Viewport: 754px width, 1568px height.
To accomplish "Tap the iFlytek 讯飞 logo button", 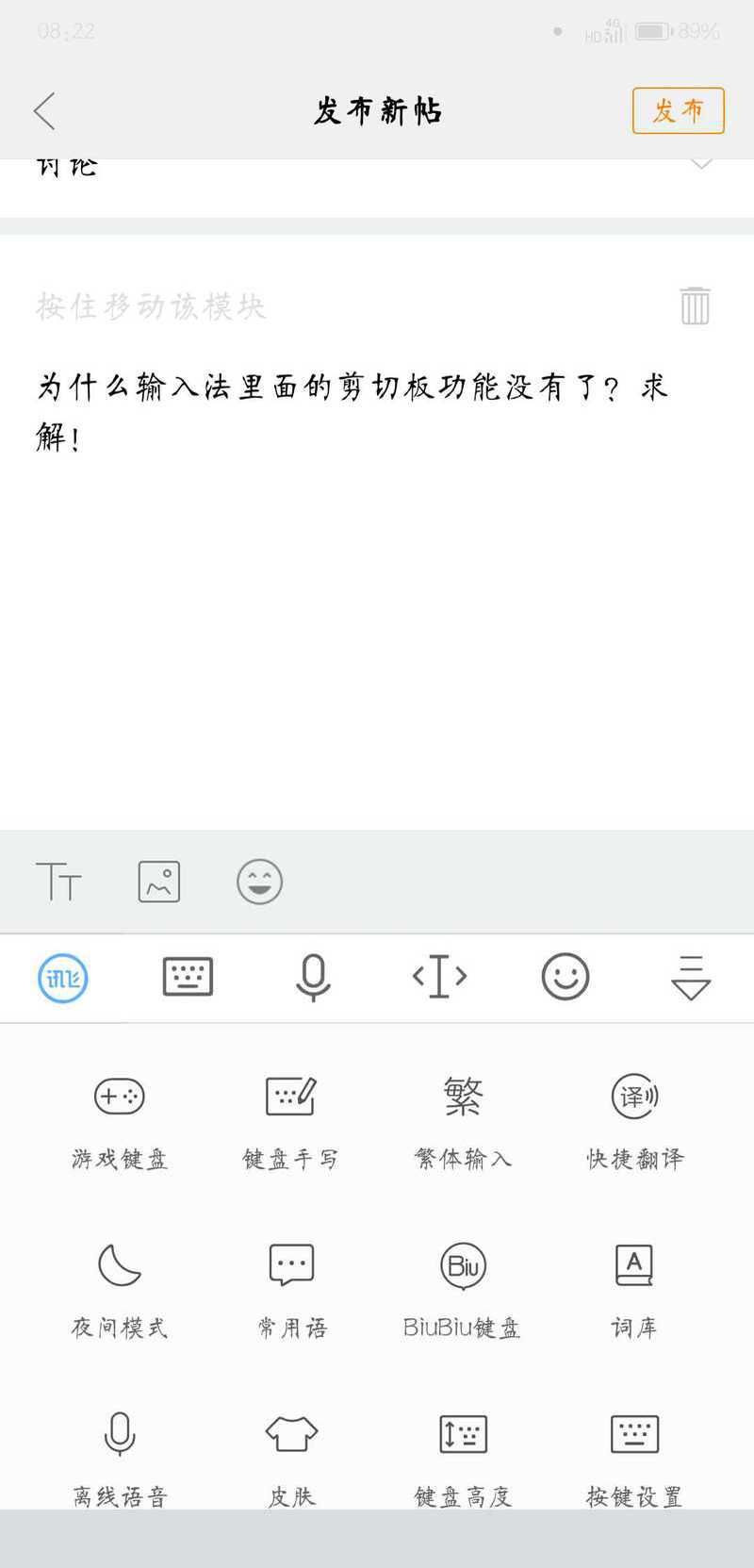I will 63,978.
